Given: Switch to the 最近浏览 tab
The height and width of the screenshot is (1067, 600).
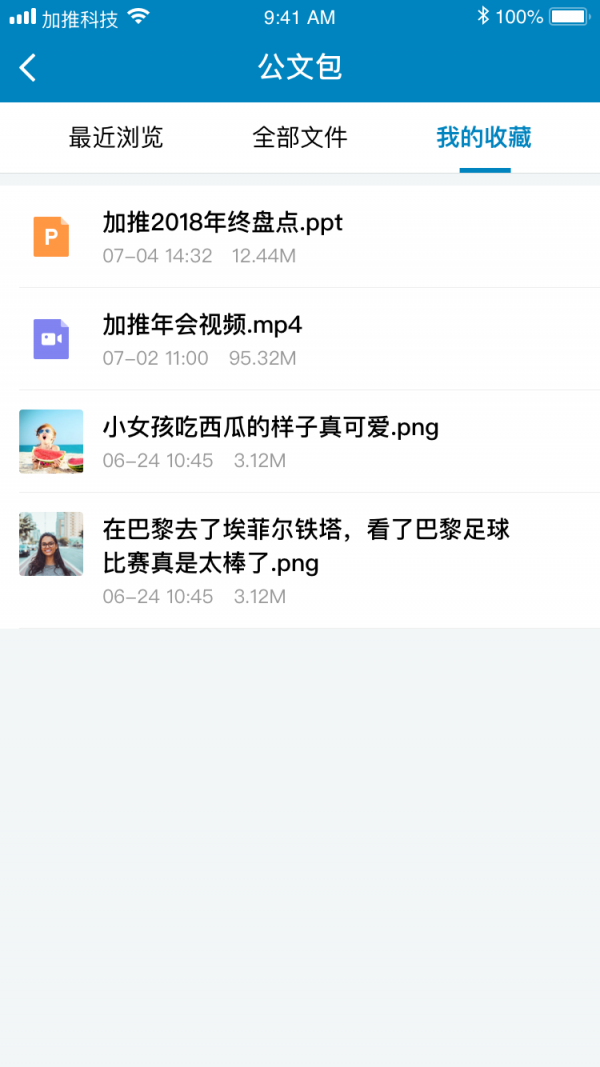Looking at the screenshot, I should tap(115, 138).
